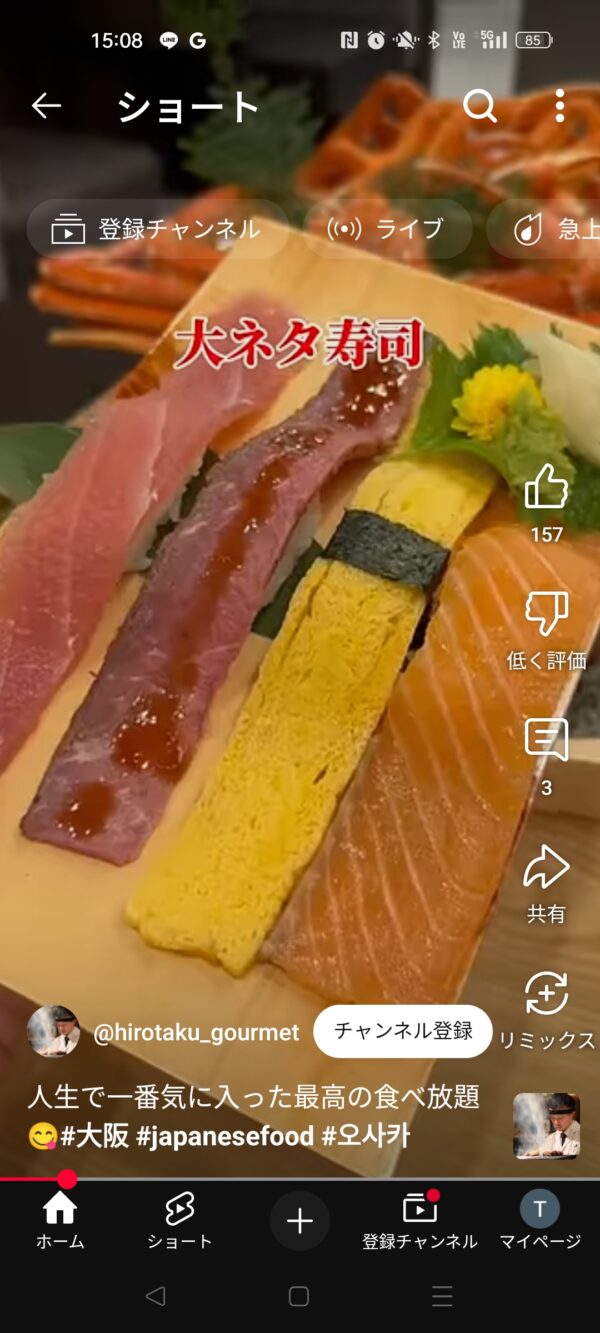Viewport: 600px width, 1333px height.
Task: Select the 登録チャンネル filter chip
Action: coord(157,229)
